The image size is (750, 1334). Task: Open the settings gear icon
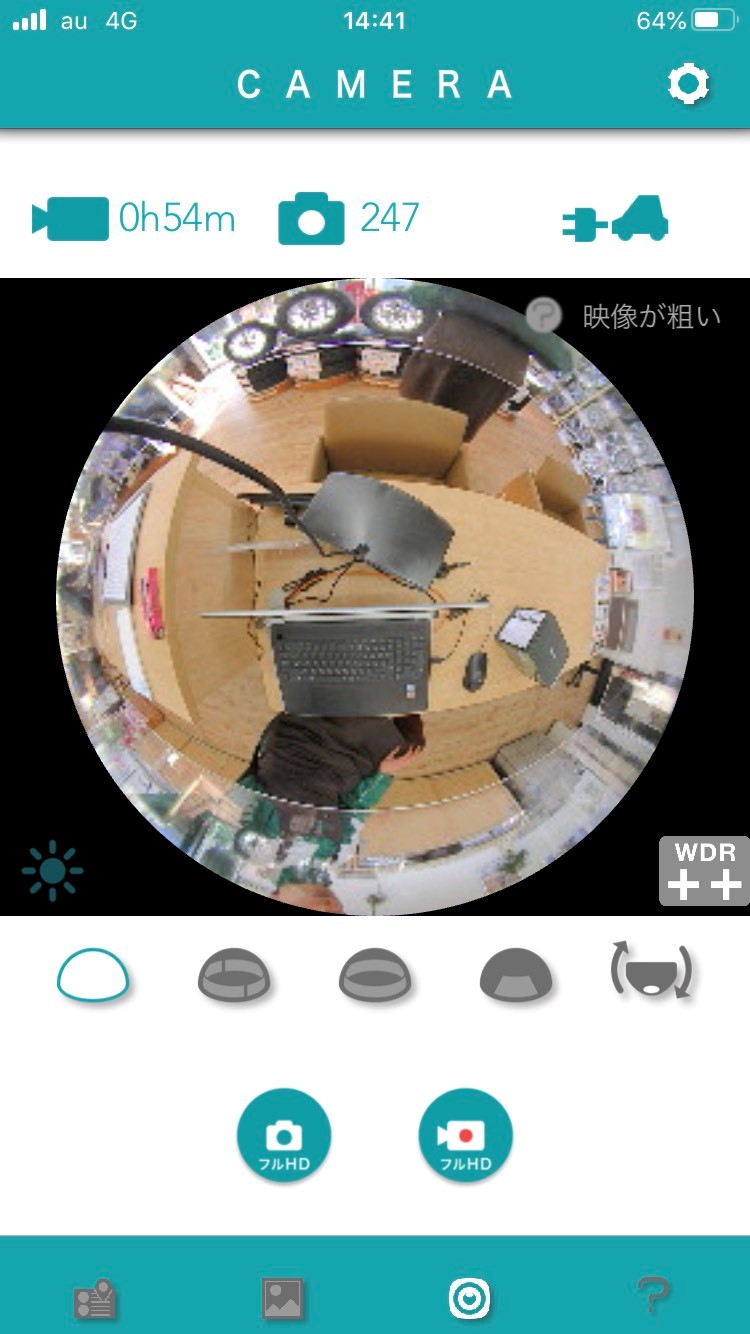pyautogui.click(x=688, y=84)
